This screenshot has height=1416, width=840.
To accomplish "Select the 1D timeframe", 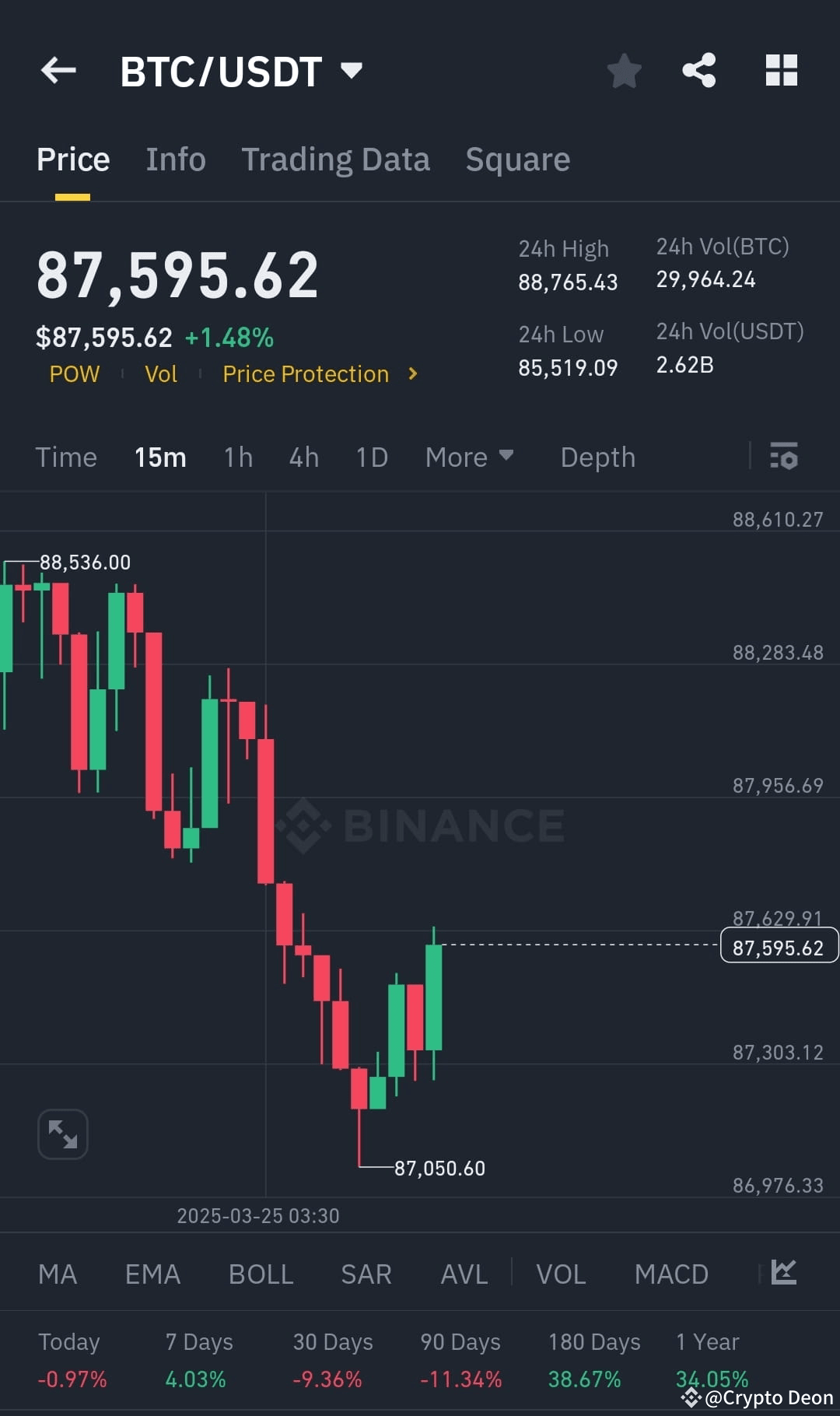I will pyautogui.click(x=371, y=457).
